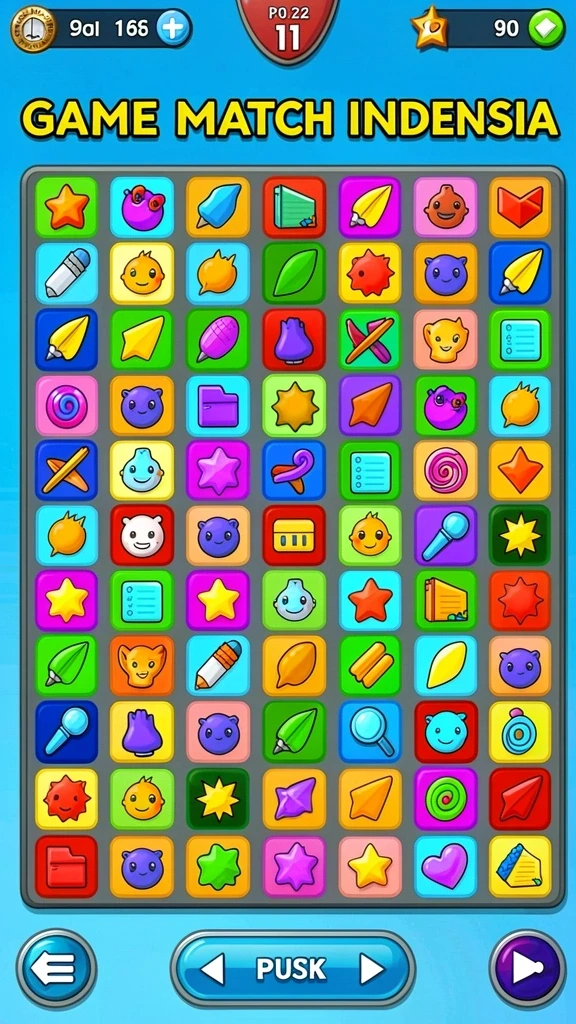Open the green gem shop button
The height and width of the screenshot is (1024, 576).
tap(546, 29)
